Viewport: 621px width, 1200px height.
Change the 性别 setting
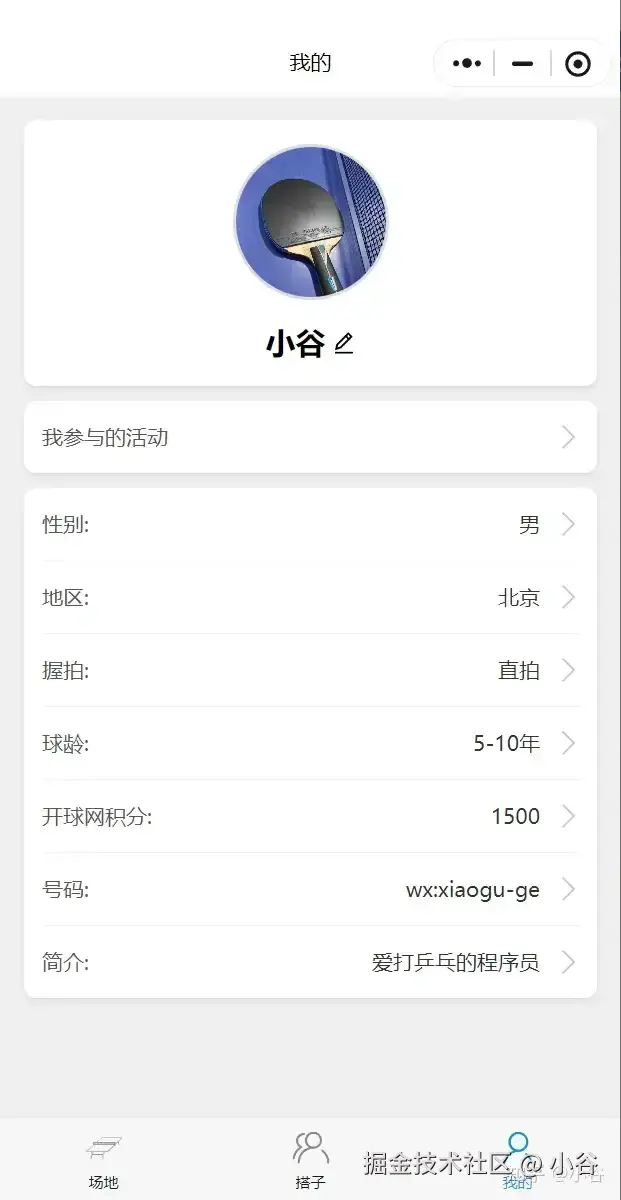(310, 524)
